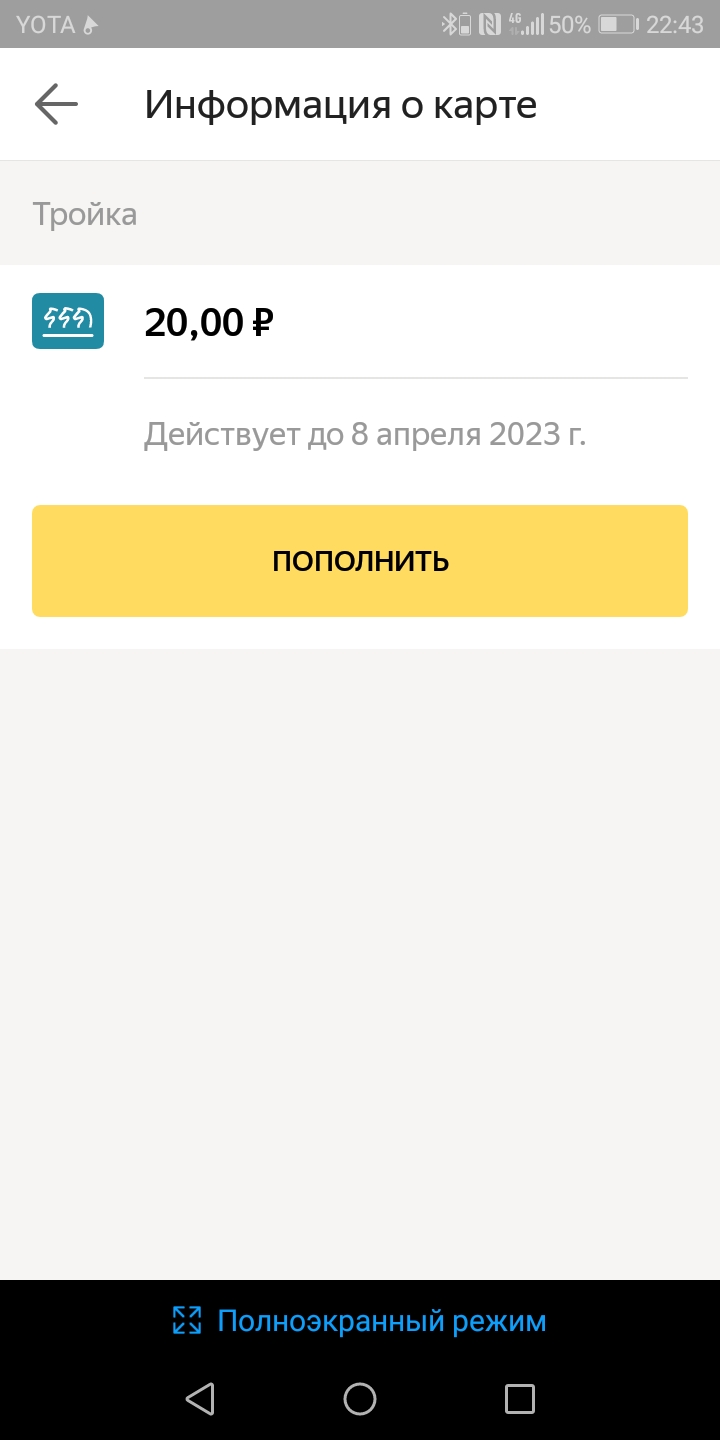Tap the Пополнить button
The width and height of the screenshot is (720, 1440).
[360, 561]
